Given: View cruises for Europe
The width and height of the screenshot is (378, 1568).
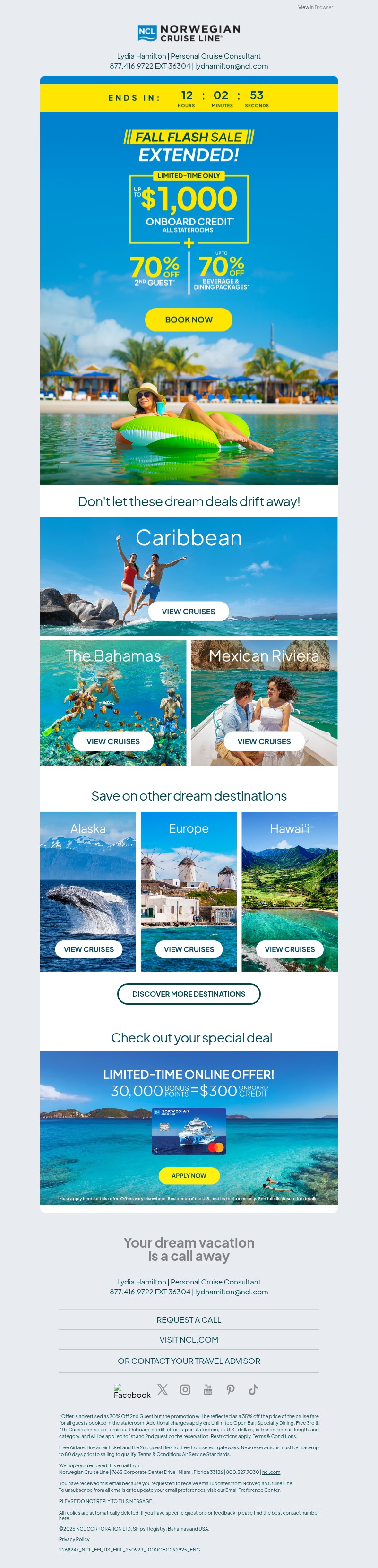Looking at the screenshot, I should click(189, 949).
